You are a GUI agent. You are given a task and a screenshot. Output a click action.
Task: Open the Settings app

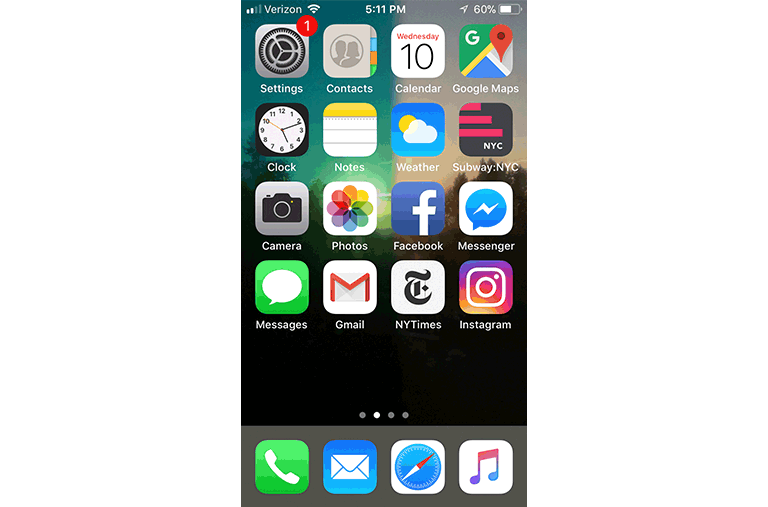click(282, 52)
